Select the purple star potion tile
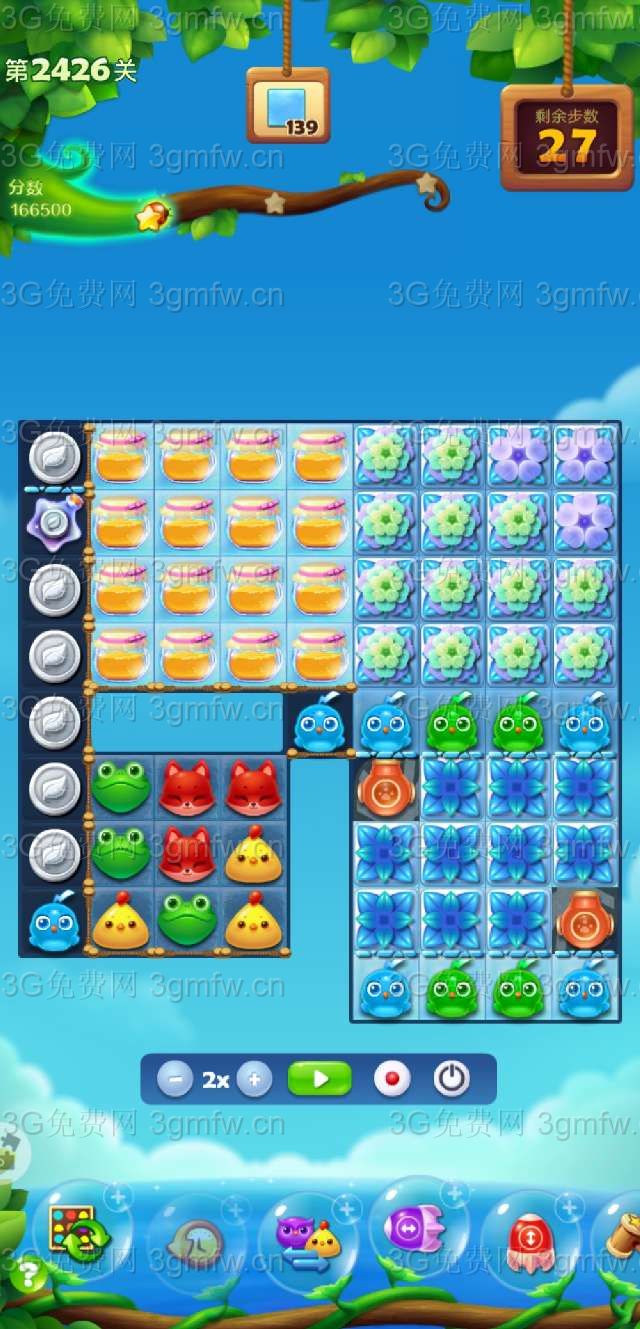The height and width of the screenshot is (1329, 640). coord(54,522)
